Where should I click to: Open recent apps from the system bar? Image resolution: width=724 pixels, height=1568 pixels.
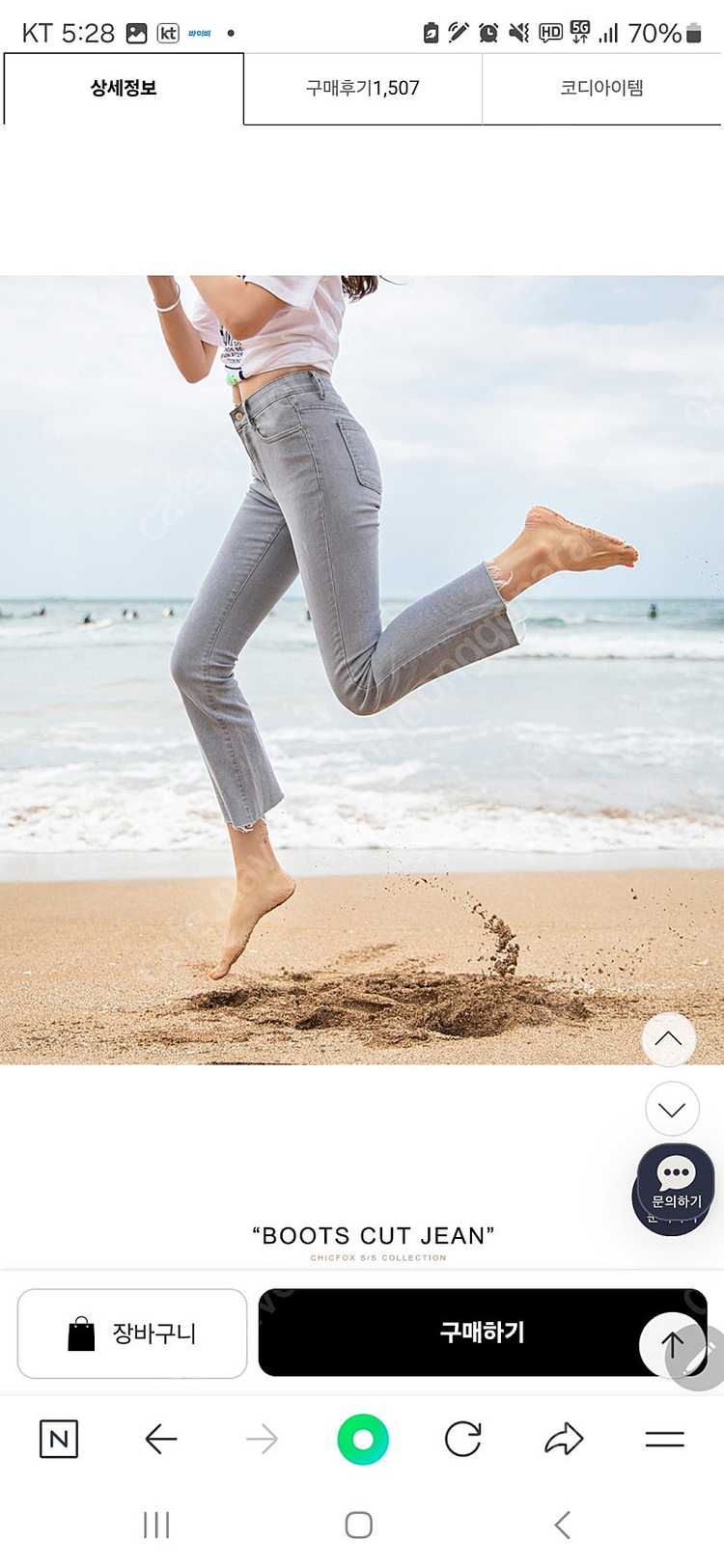click(156, 1526)
